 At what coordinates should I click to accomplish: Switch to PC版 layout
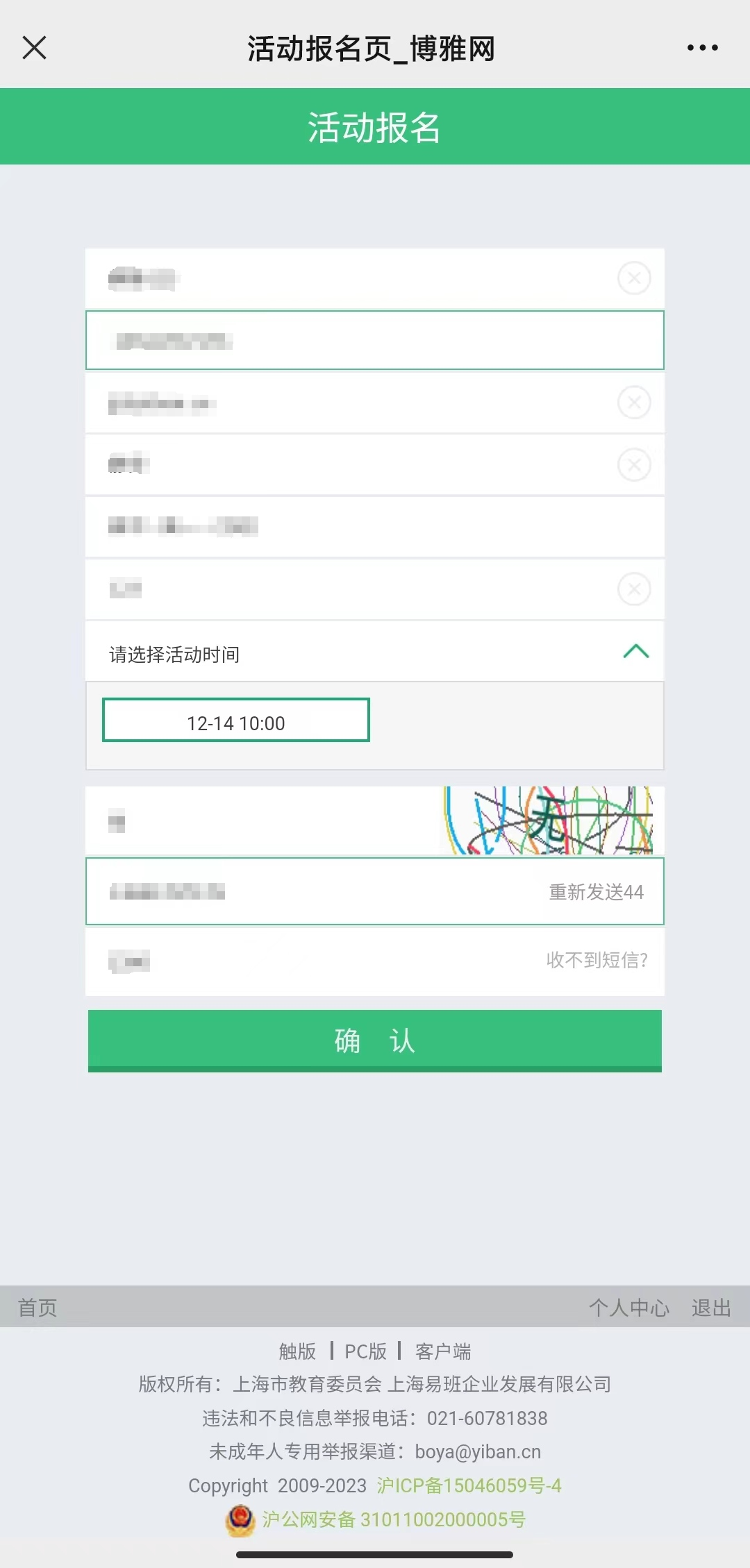(365, 1351)
